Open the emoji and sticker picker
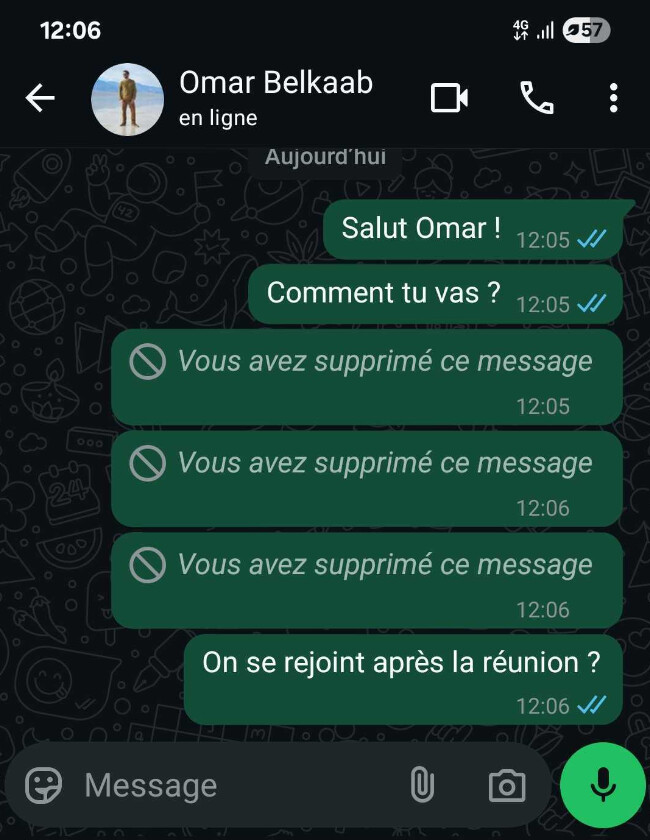Image resolution: width=650 pixels, height=840 pixels. coord(43,785)
